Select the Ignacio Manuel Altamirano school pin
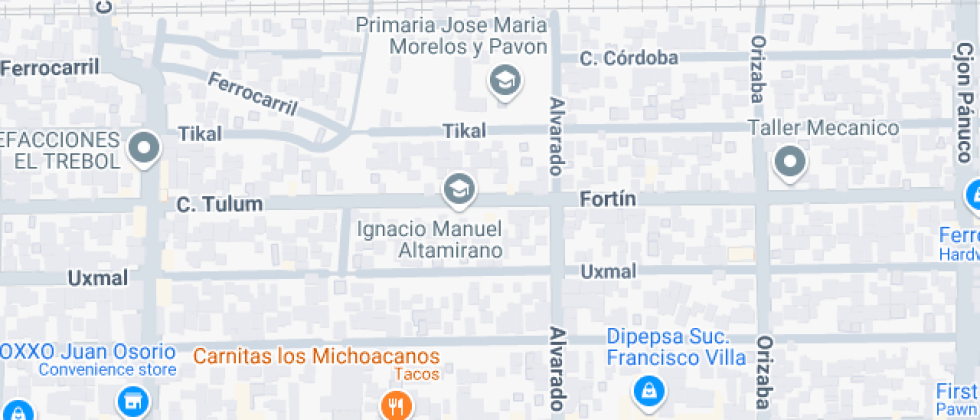The image size is (980, 420). (x=458, y=189)
